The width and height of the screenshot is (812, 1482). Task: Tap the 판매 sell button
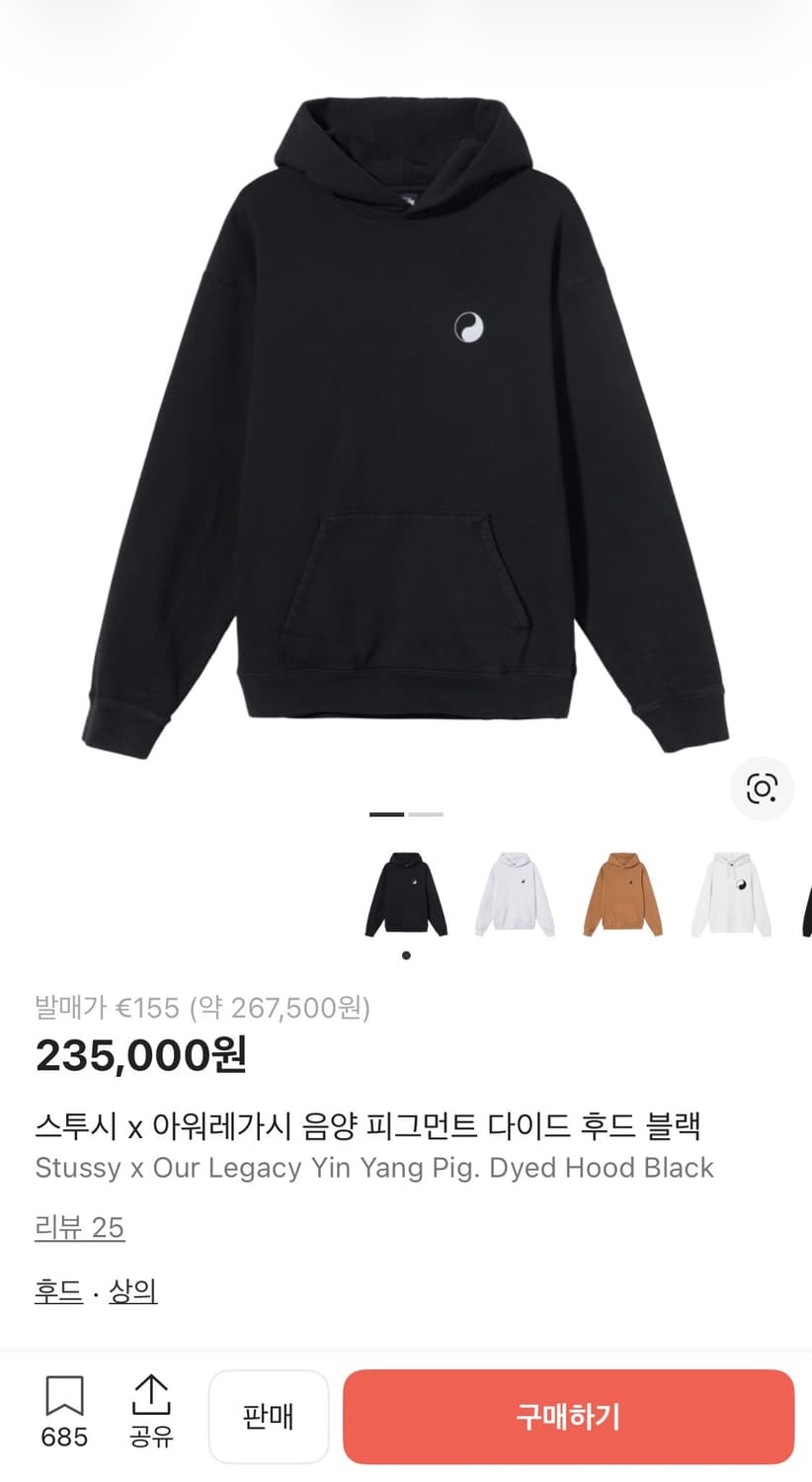pos(269,1417)
